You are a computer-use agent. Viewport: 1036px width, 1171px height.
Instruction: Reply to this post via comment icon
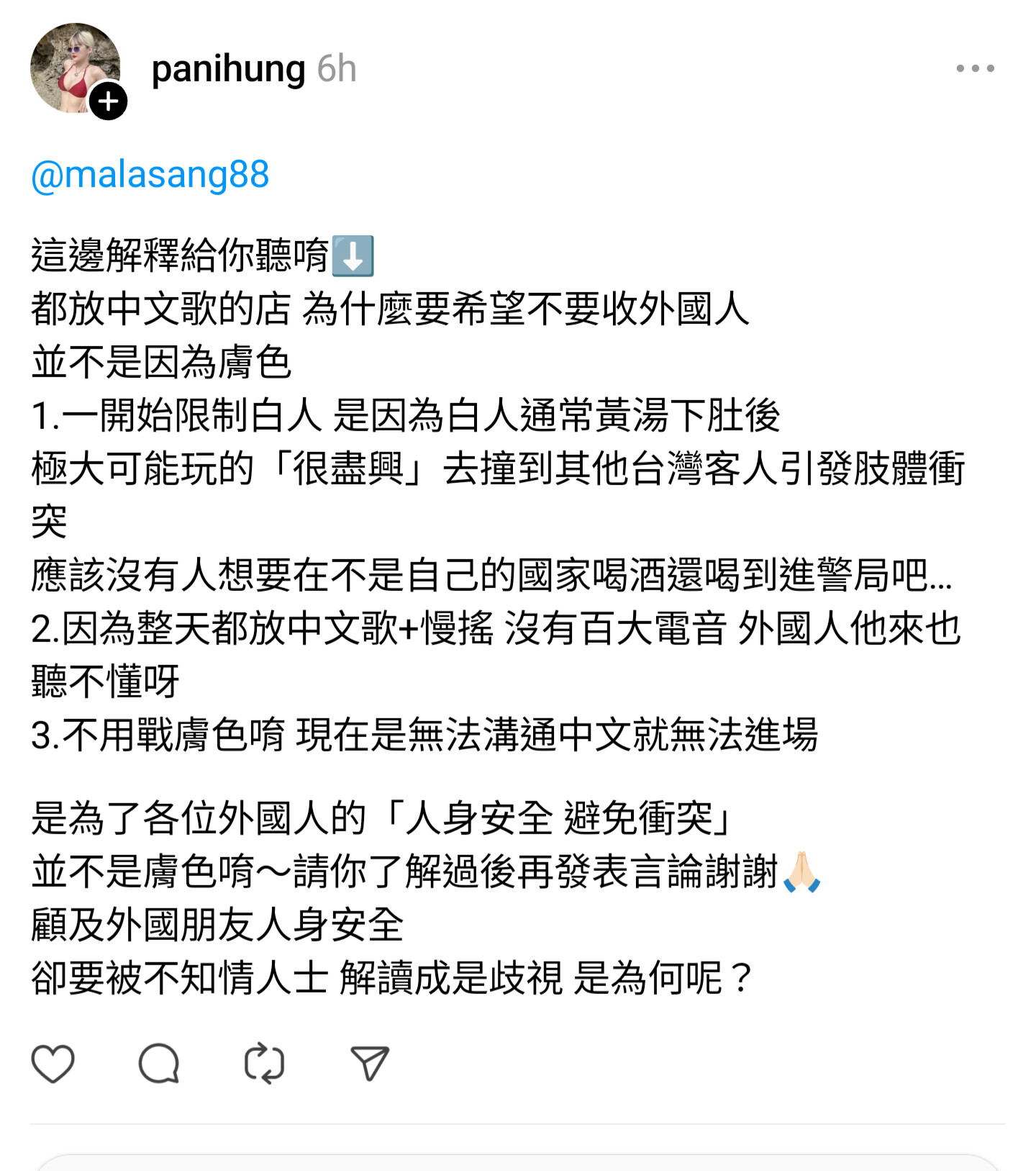click(159, 1063)
